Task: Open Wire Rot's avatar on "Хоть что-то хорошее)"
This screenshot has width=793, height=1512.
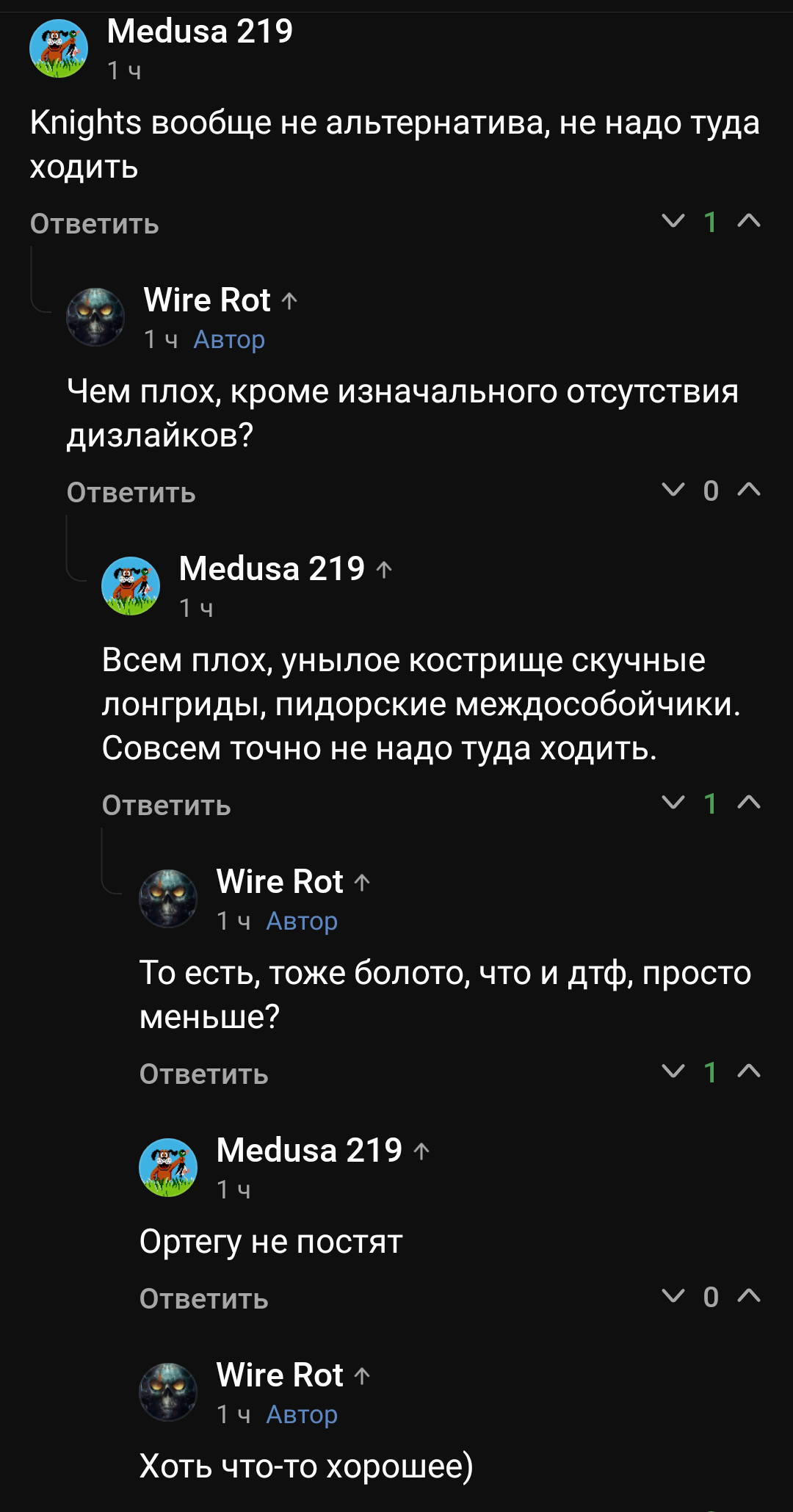Action: pos(168,1392)
